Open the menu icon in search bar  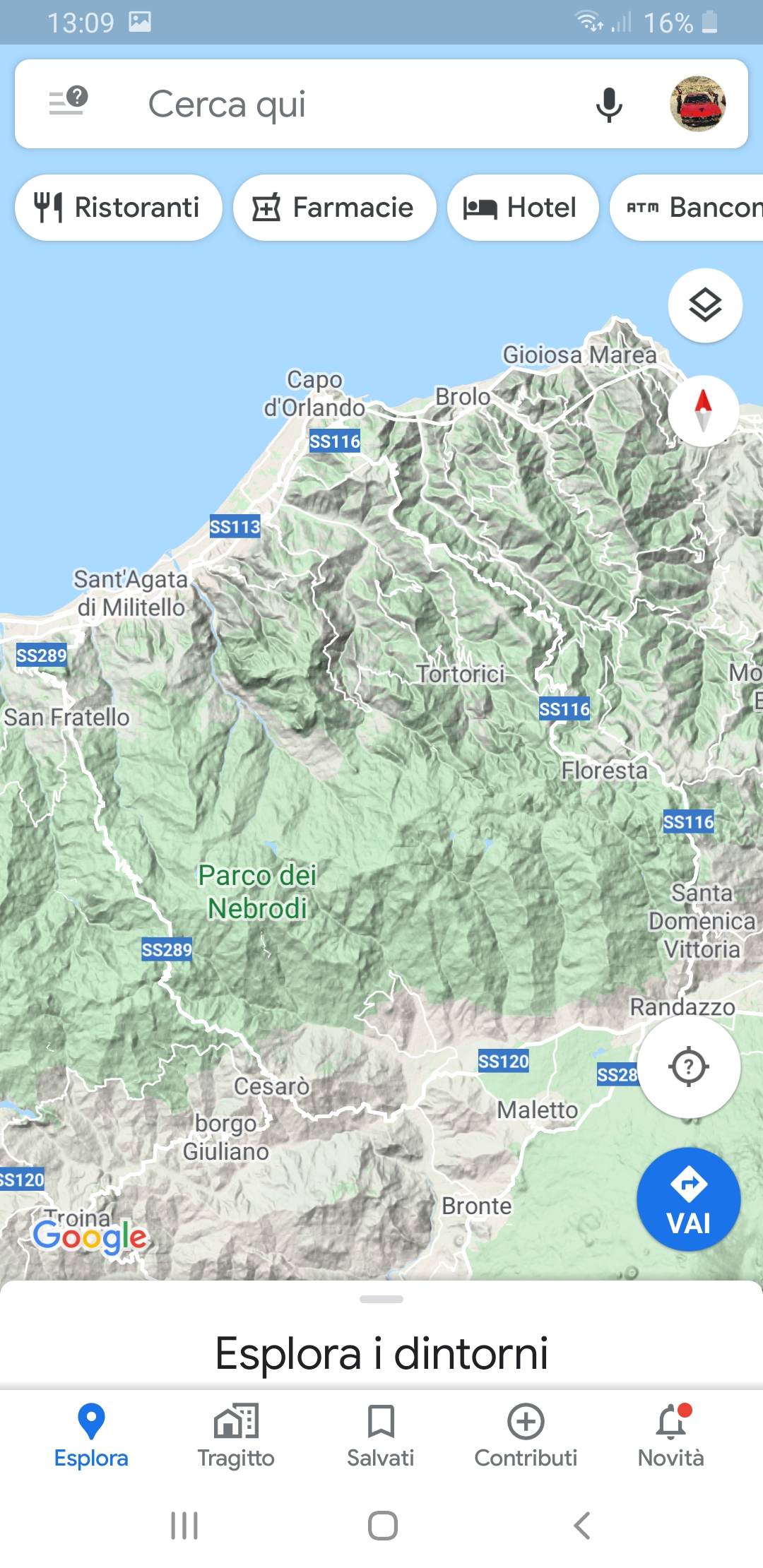(x=68, y=101)
